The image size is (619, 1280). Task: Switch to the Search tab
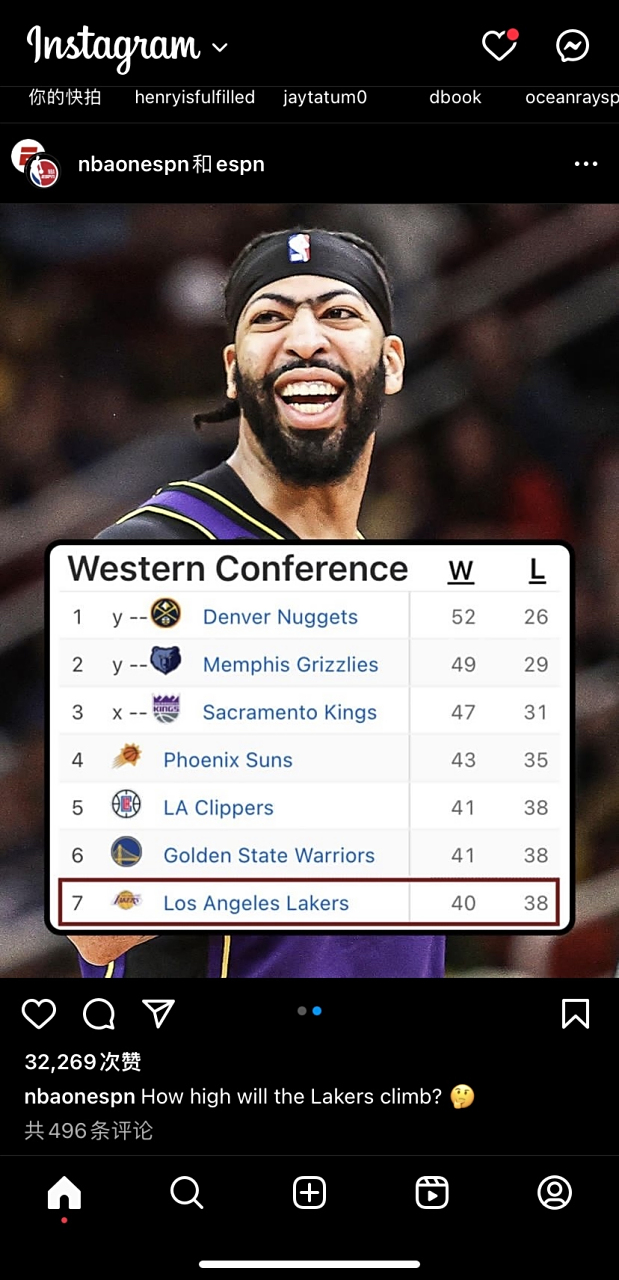(x=186, y=1192)
